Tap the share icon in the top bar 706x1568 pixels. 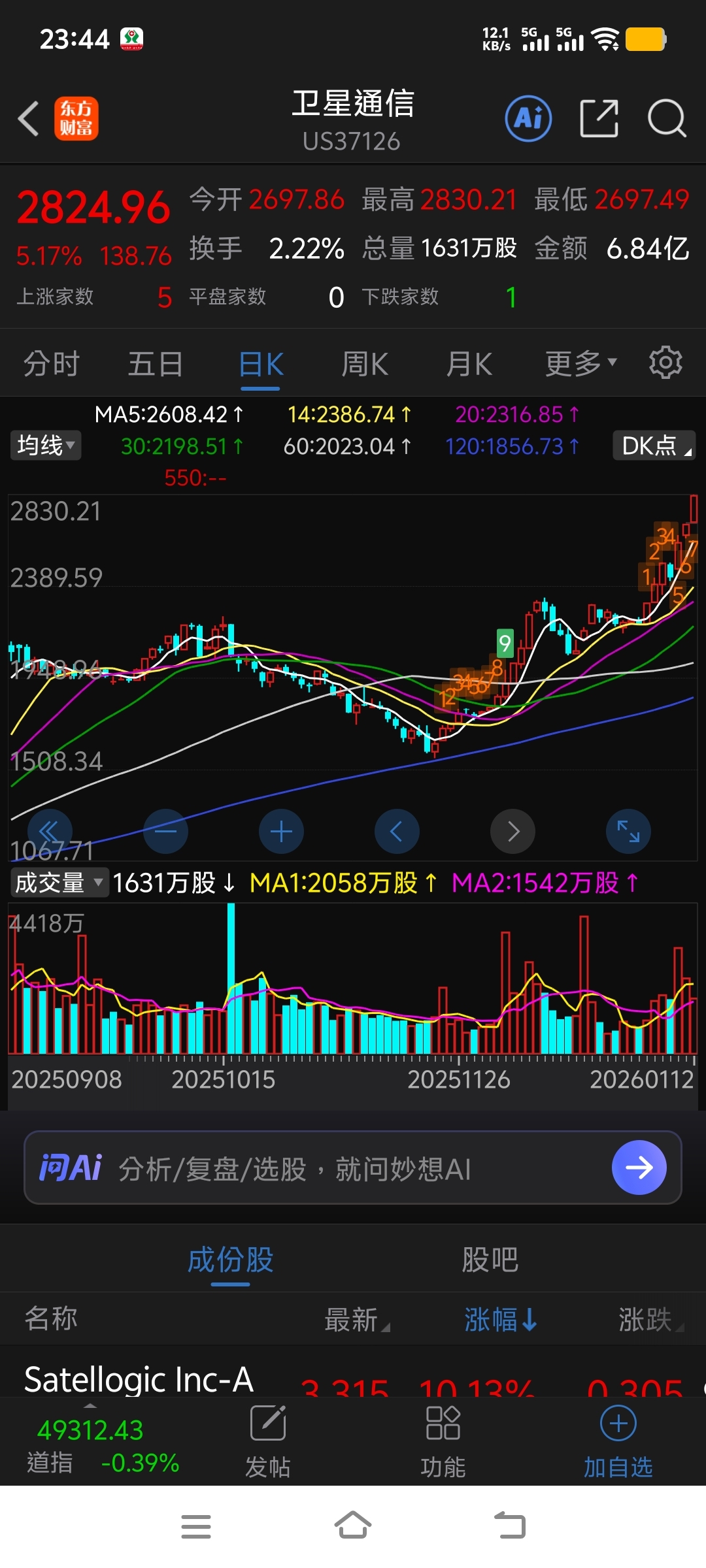tap(598, 119)
